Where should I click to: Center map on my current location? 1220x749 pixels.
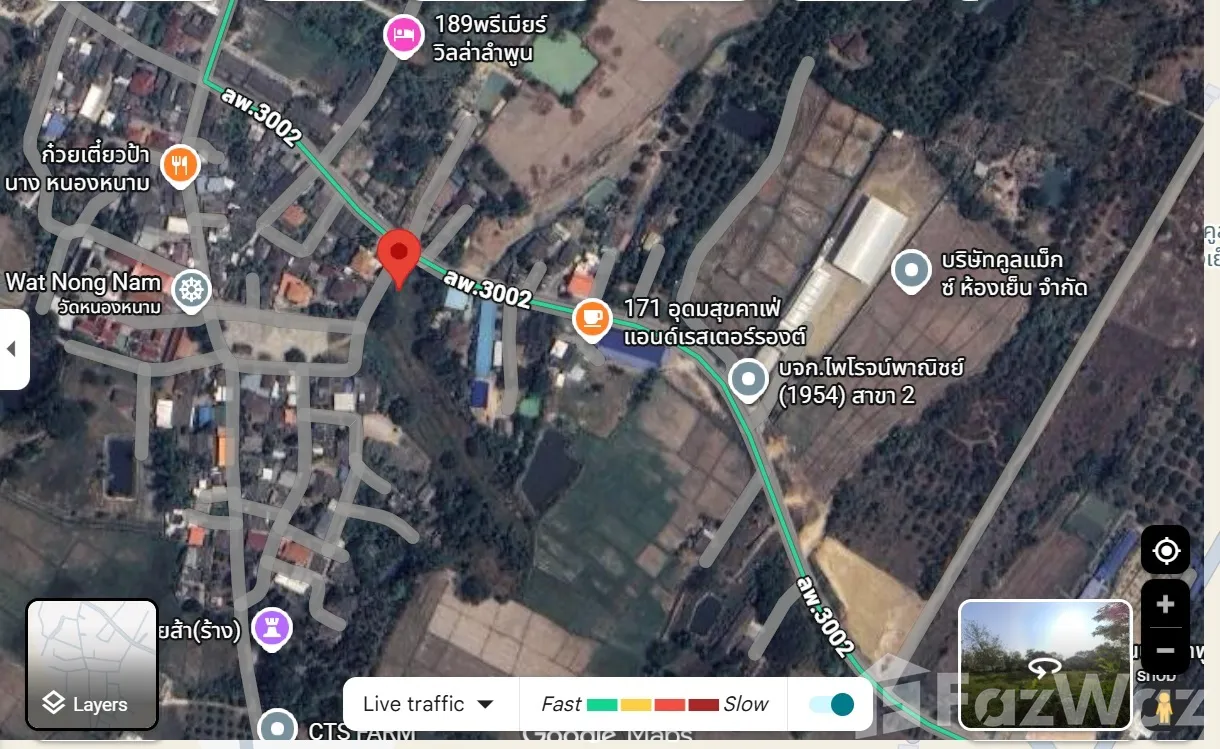tap(1165, 550)
